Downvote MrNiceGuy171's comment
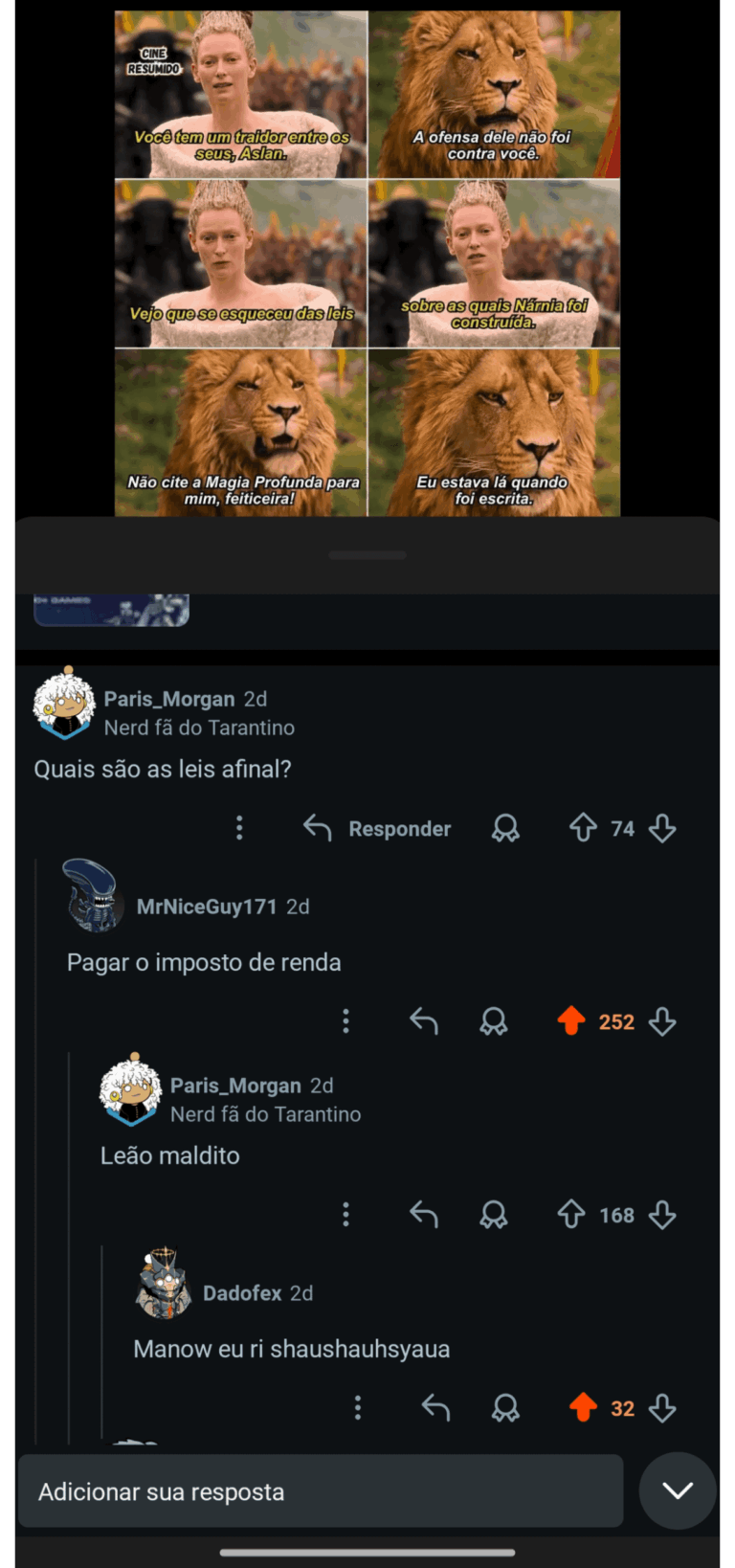This screenshot has width=735, height=1568. point(662,1022)
